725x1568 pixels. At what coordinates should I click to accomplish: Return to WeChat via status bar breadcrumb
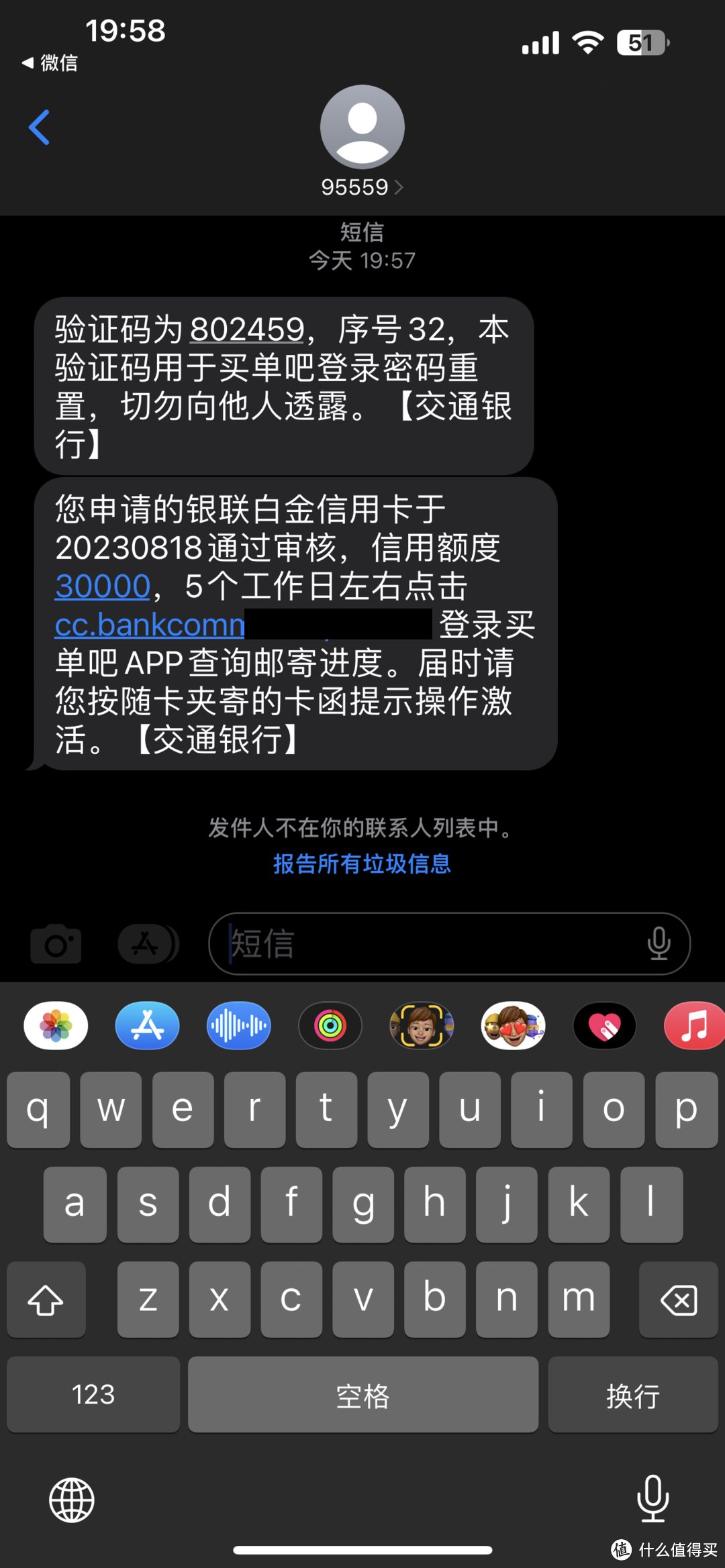(50, 63)
